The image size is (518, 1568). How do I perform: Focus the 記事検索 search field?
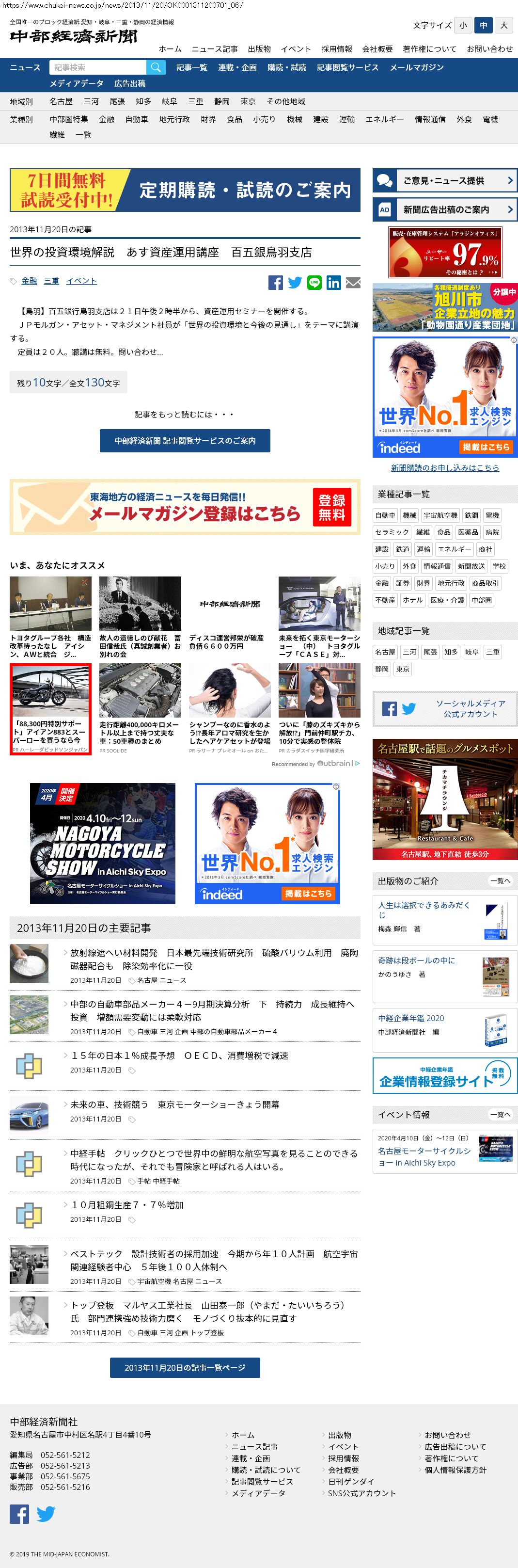pos(97,67)
